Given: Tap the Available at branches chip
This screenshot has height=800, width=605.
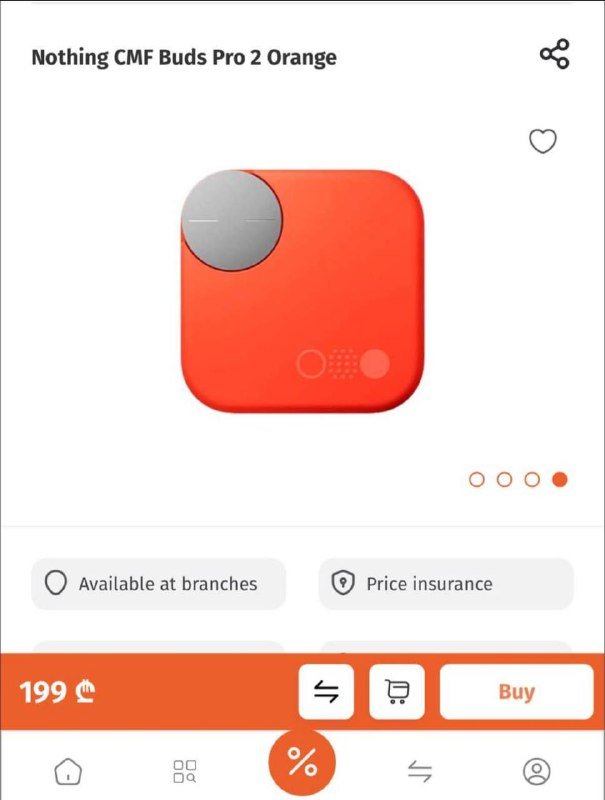Looking at the screenshot, I should pos(158,584).
